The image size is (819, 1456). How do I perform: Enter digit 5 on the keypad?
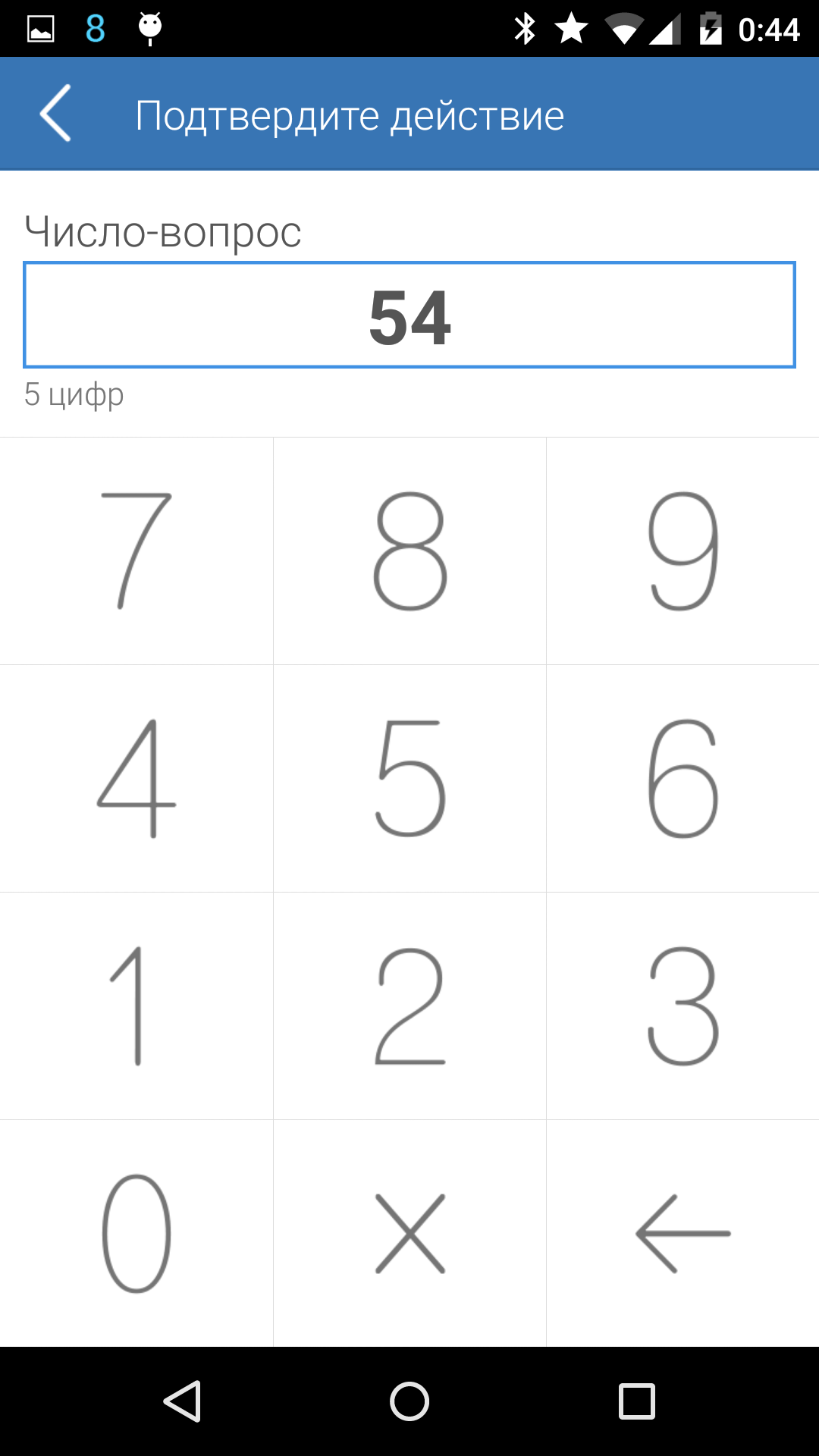click(409, 778)
